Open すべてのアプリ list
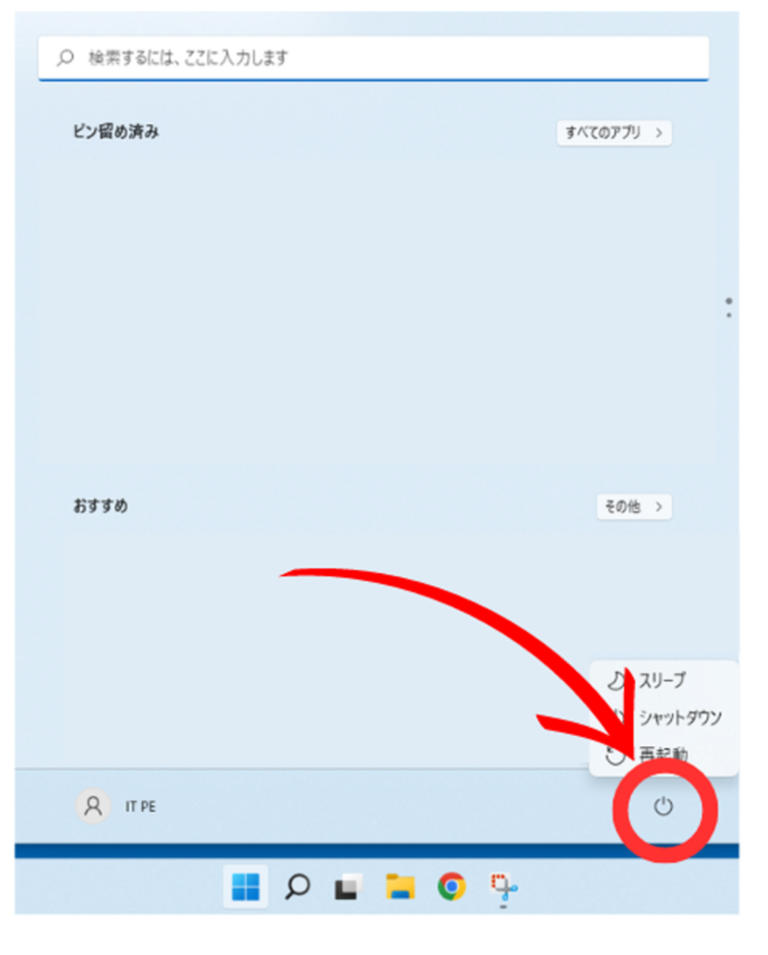768x955 pixels. click(613, 132)
